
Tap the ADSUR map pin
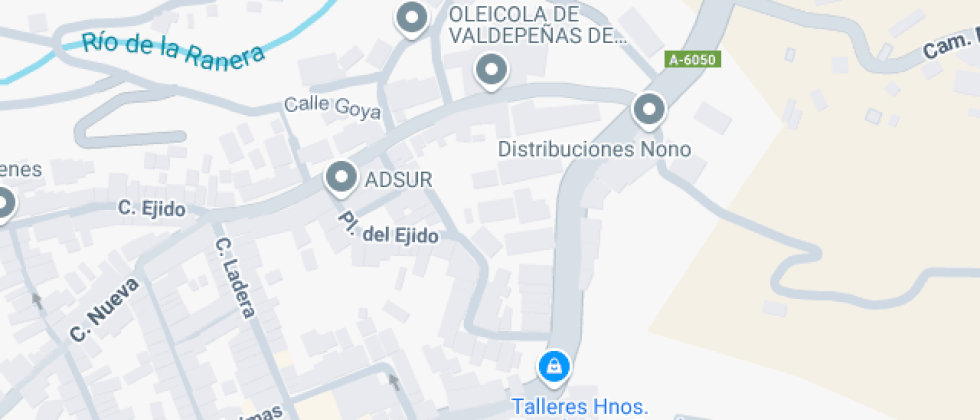342,178
